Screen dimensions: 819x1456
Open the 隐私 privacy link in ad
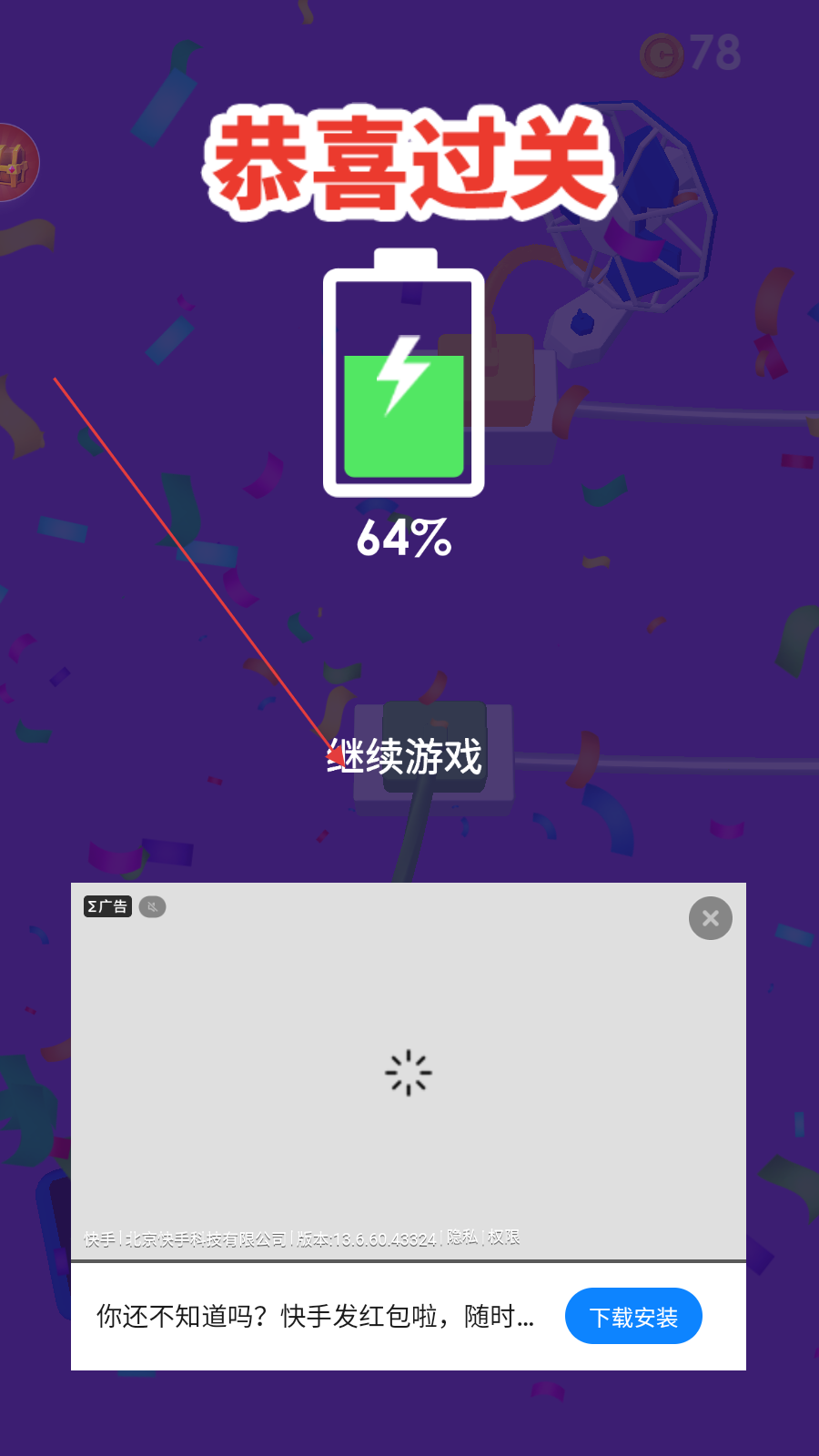click(x=462, y=1237)
